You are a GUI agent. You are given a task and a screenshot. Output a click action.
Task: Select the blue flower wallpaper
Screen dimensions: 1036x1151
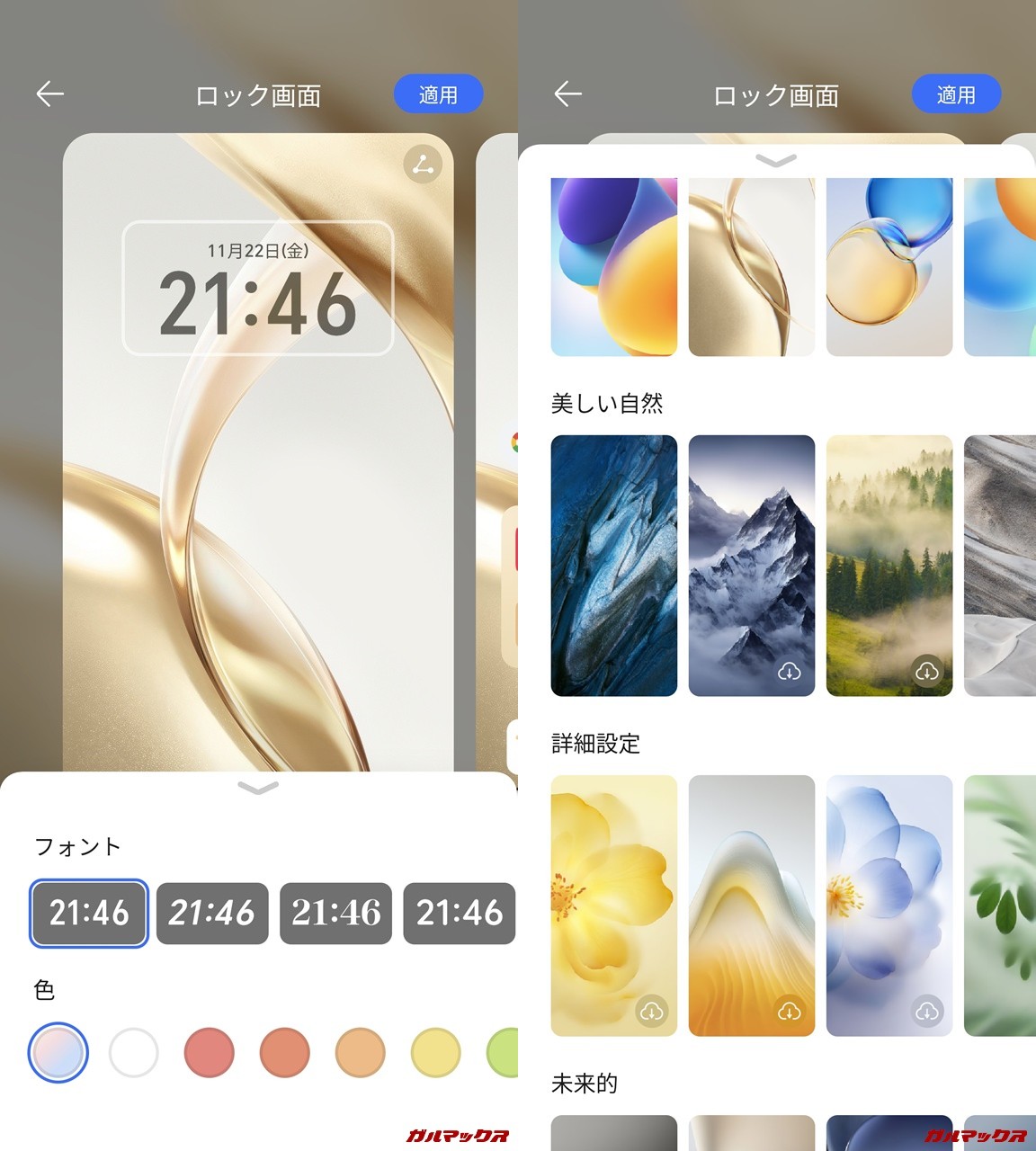(889, 905)
